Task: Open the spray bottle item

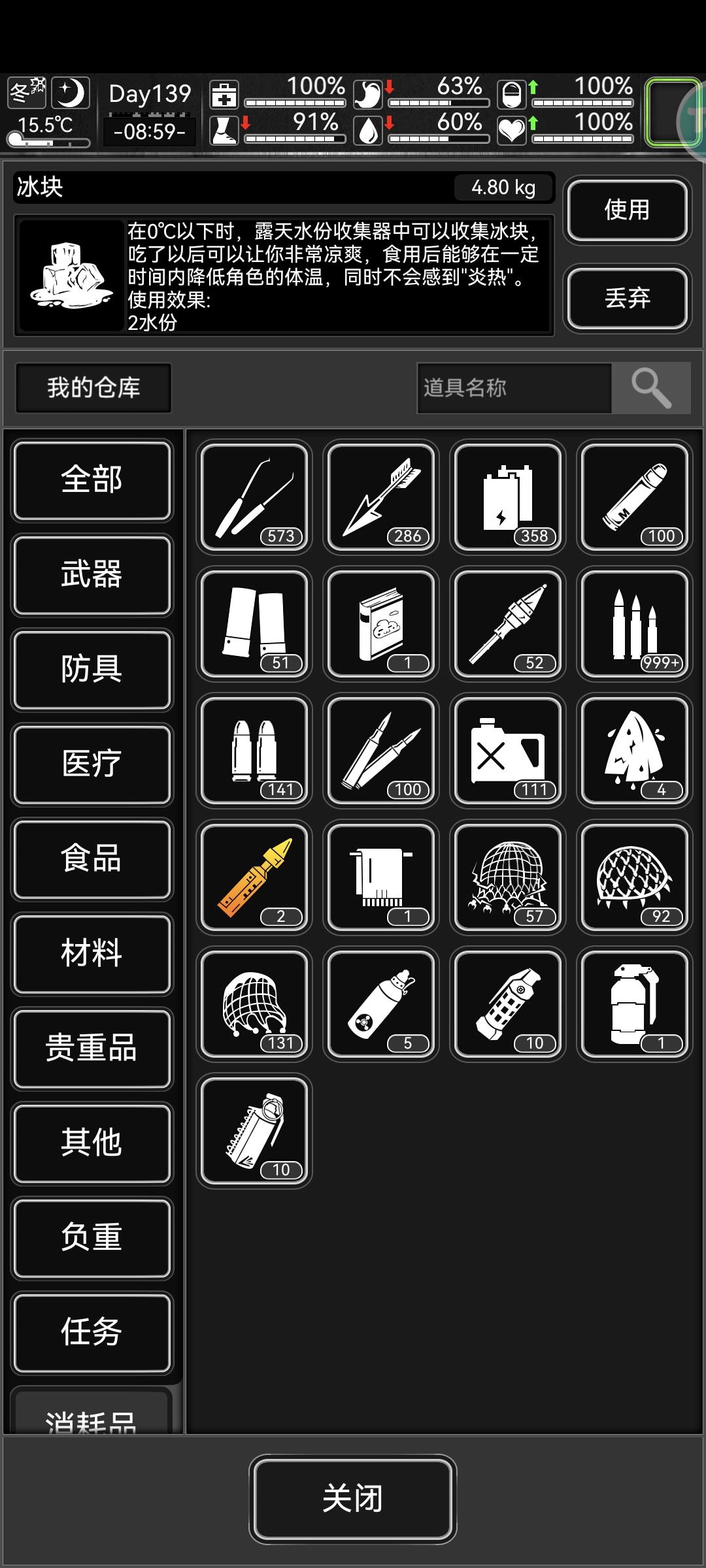Action: pyautogui.click(x=380, y=1004)
